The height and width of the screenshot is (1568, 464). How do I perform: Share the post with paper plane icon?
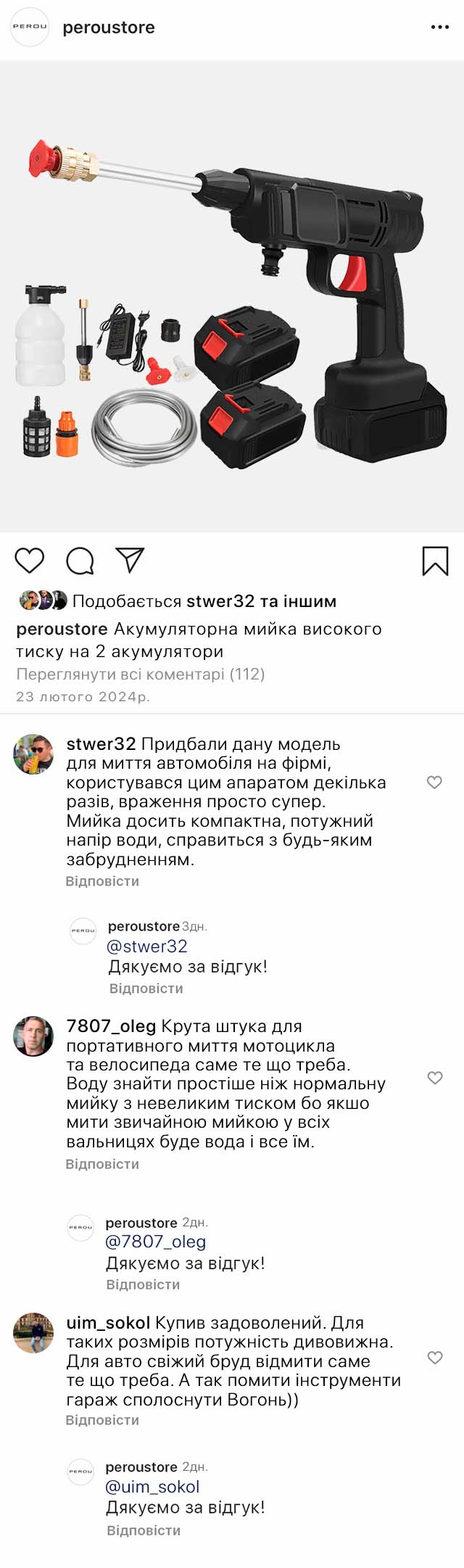tap(130, 560)
